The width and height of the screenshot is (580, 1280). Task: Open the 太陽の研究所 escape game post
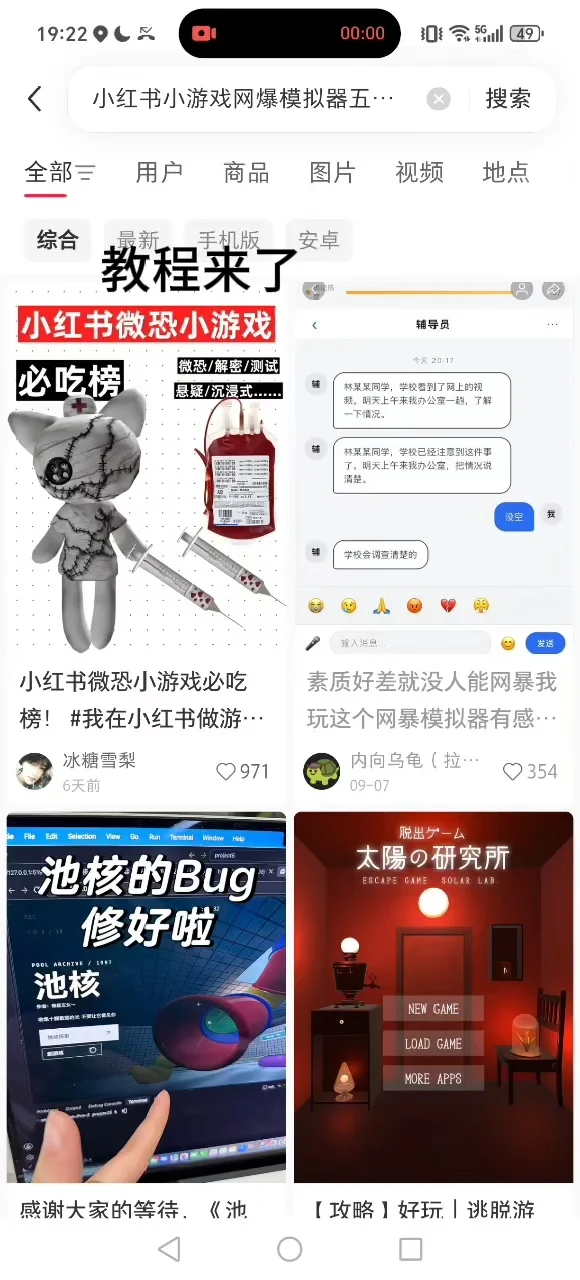click(433, 1010)
